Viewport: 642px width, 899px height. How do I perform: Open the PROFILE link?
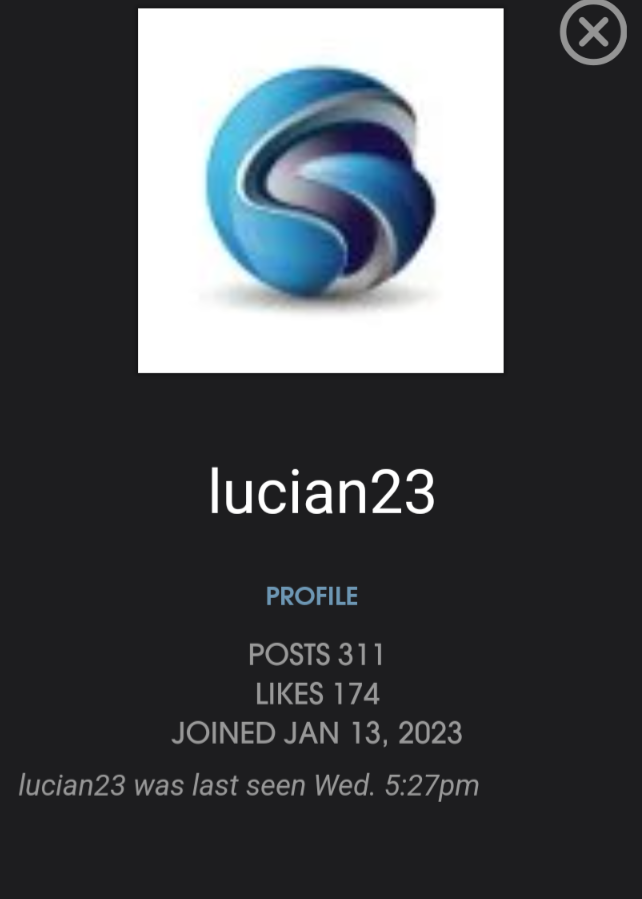[312, 597]
